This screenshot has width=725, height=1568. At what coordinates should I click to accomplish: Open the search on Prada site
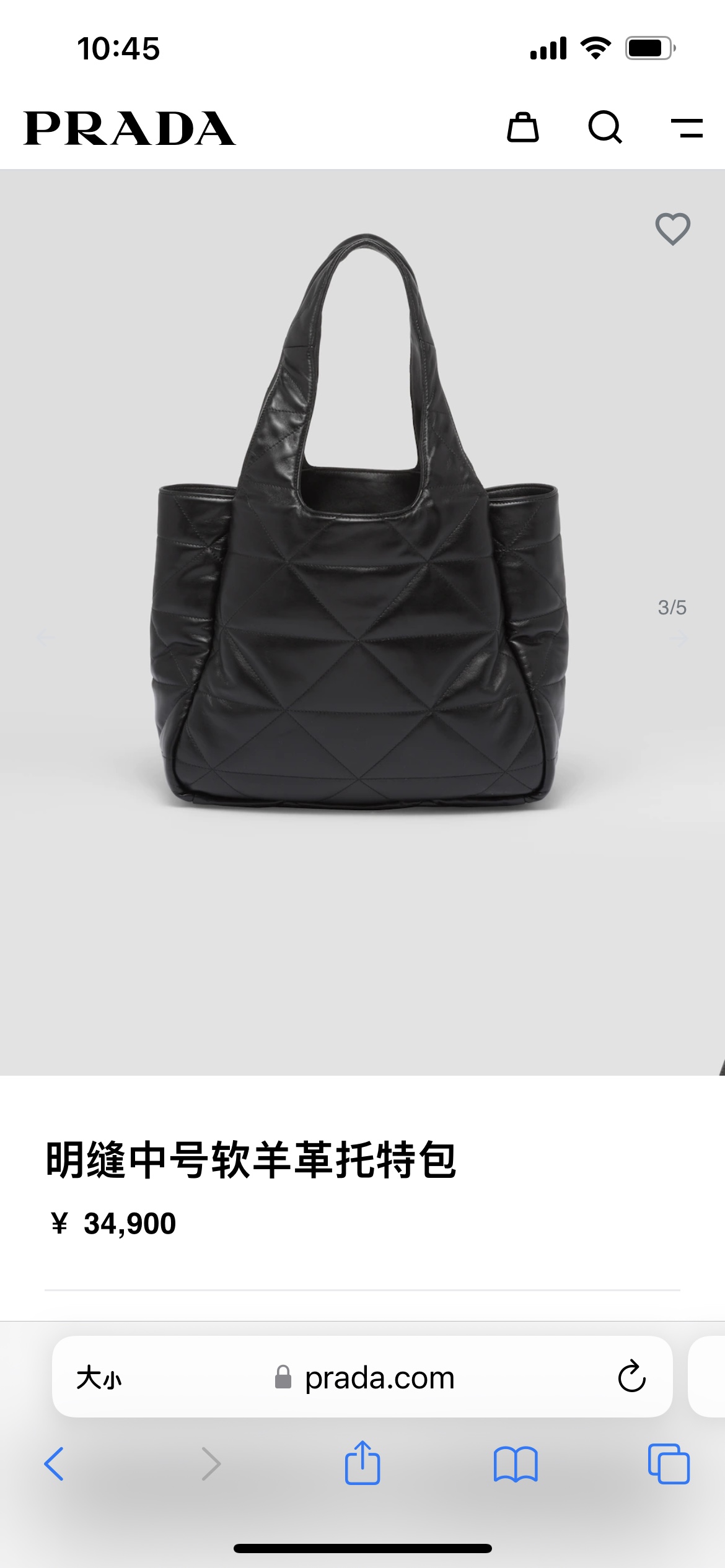(x=605, y=128)
